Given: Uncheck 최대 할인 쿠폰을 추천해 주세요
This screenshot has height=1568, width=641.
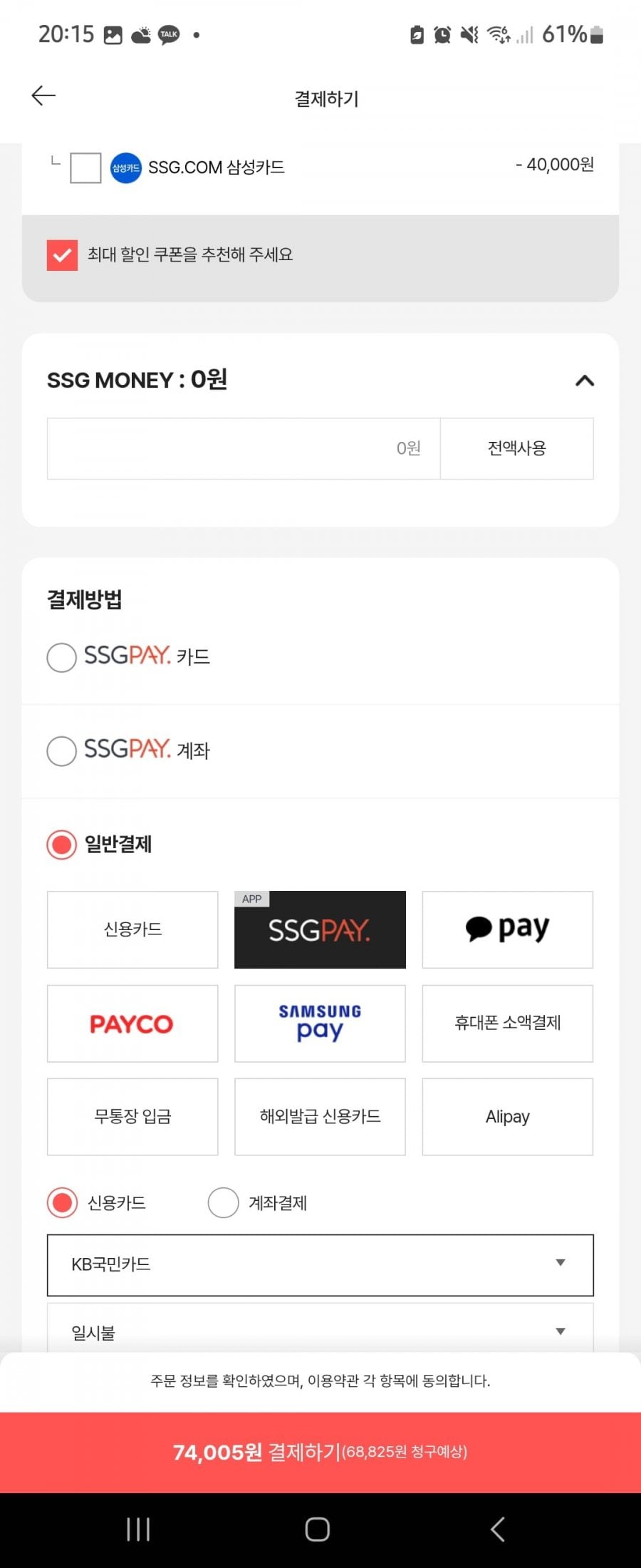Looking at the screenshot, I should [x=63, y=255].
